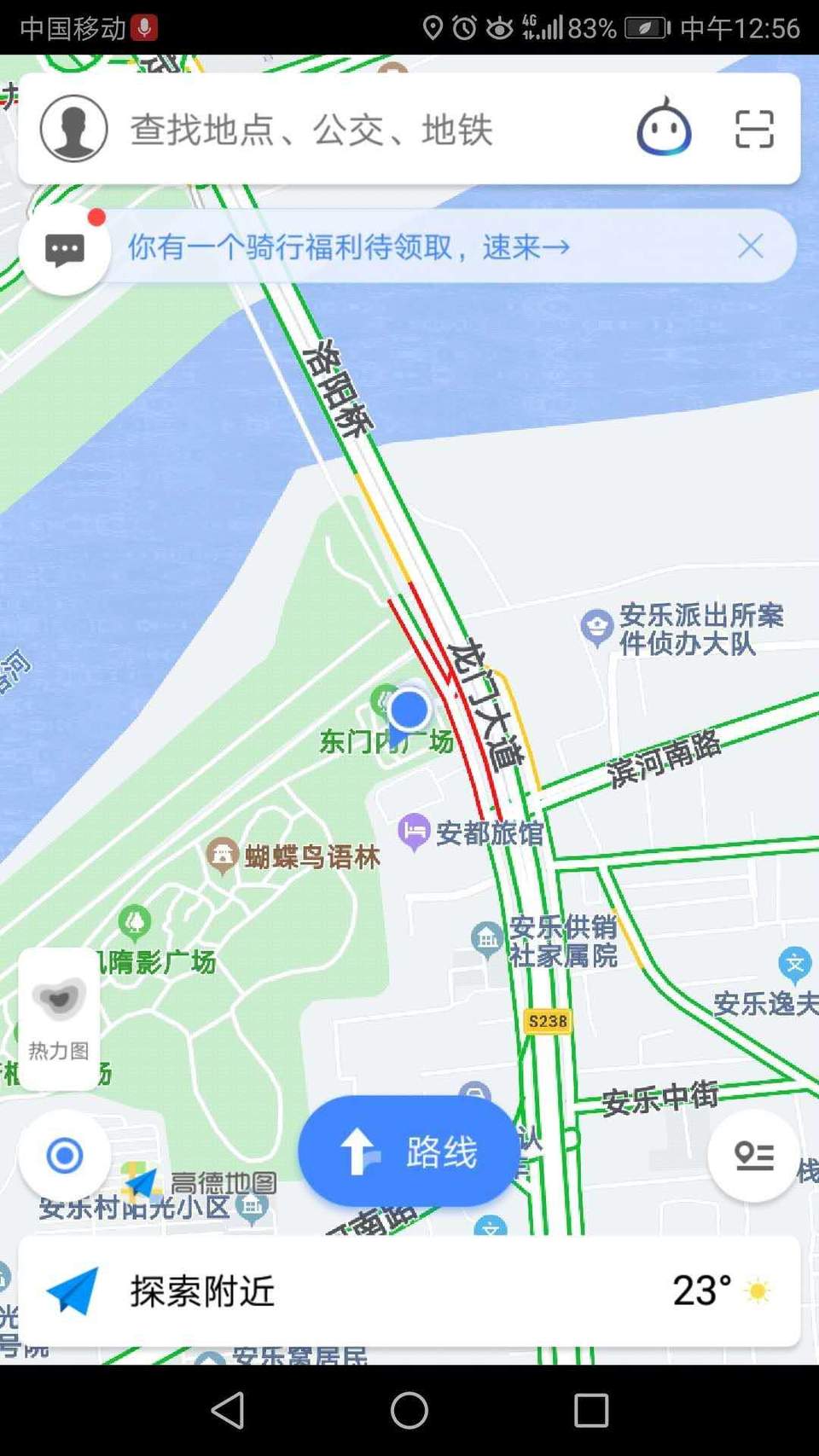
Task: Toggle the 热力图 heat map layer
Action: [59, 1018]
